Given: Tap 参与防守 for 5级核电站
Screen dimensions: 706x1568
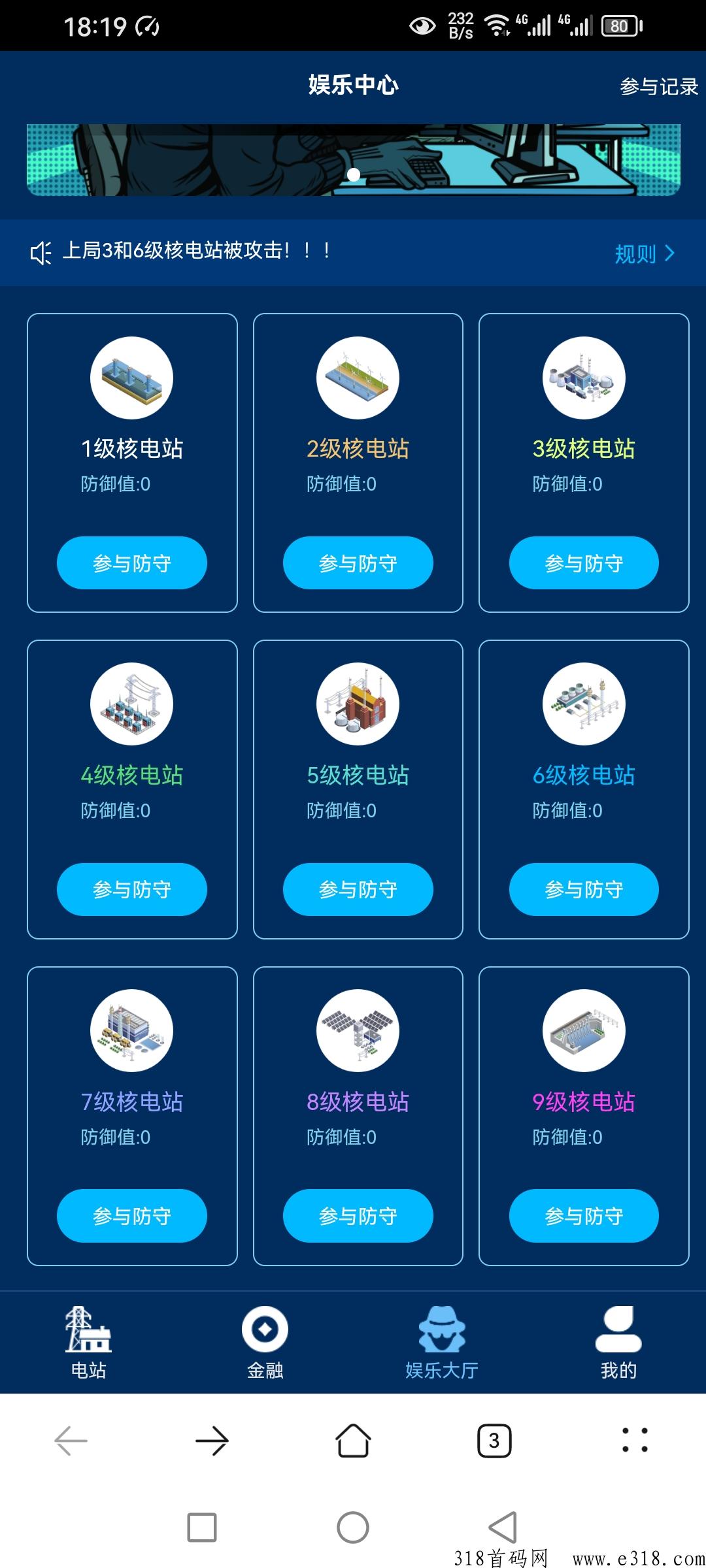Looking at the screenshot, I should pos(358,889).
